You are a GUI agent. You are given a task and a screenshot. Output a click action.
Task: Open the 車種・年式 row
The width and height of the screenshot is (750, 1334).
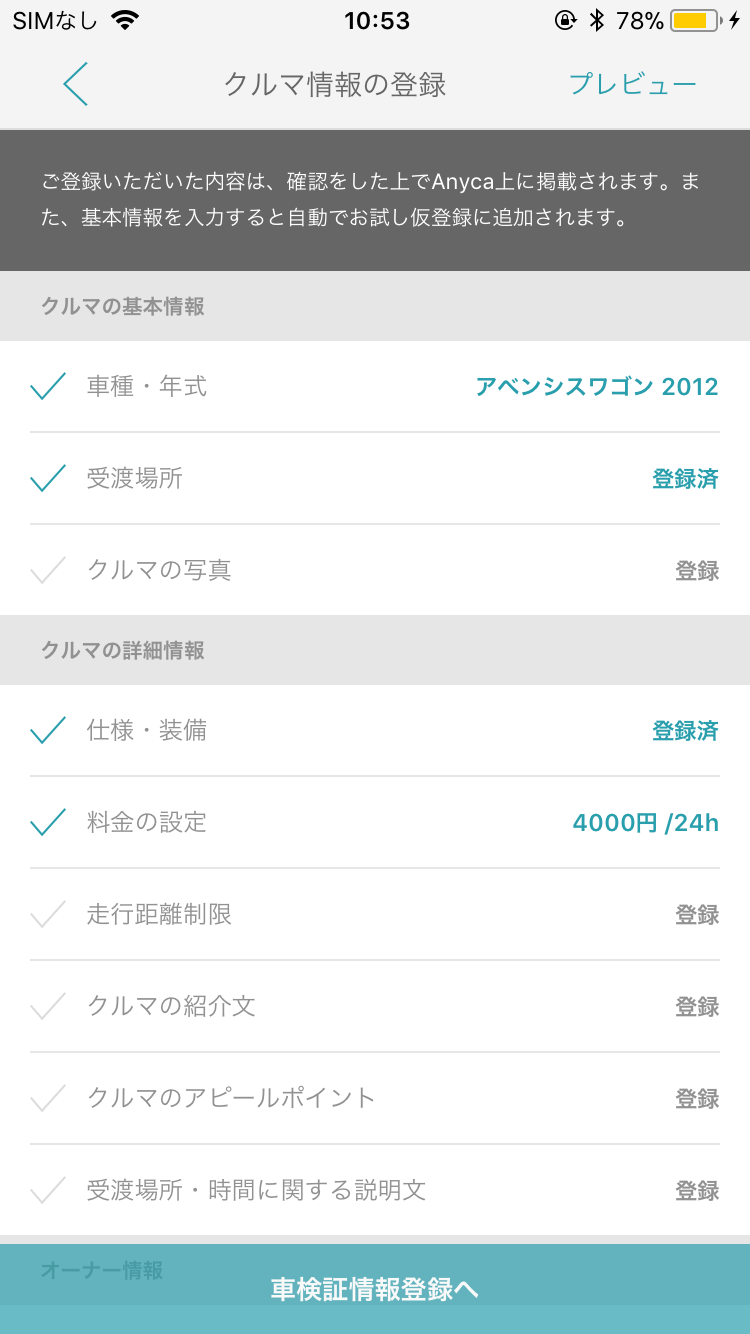[x=374, y=387]
